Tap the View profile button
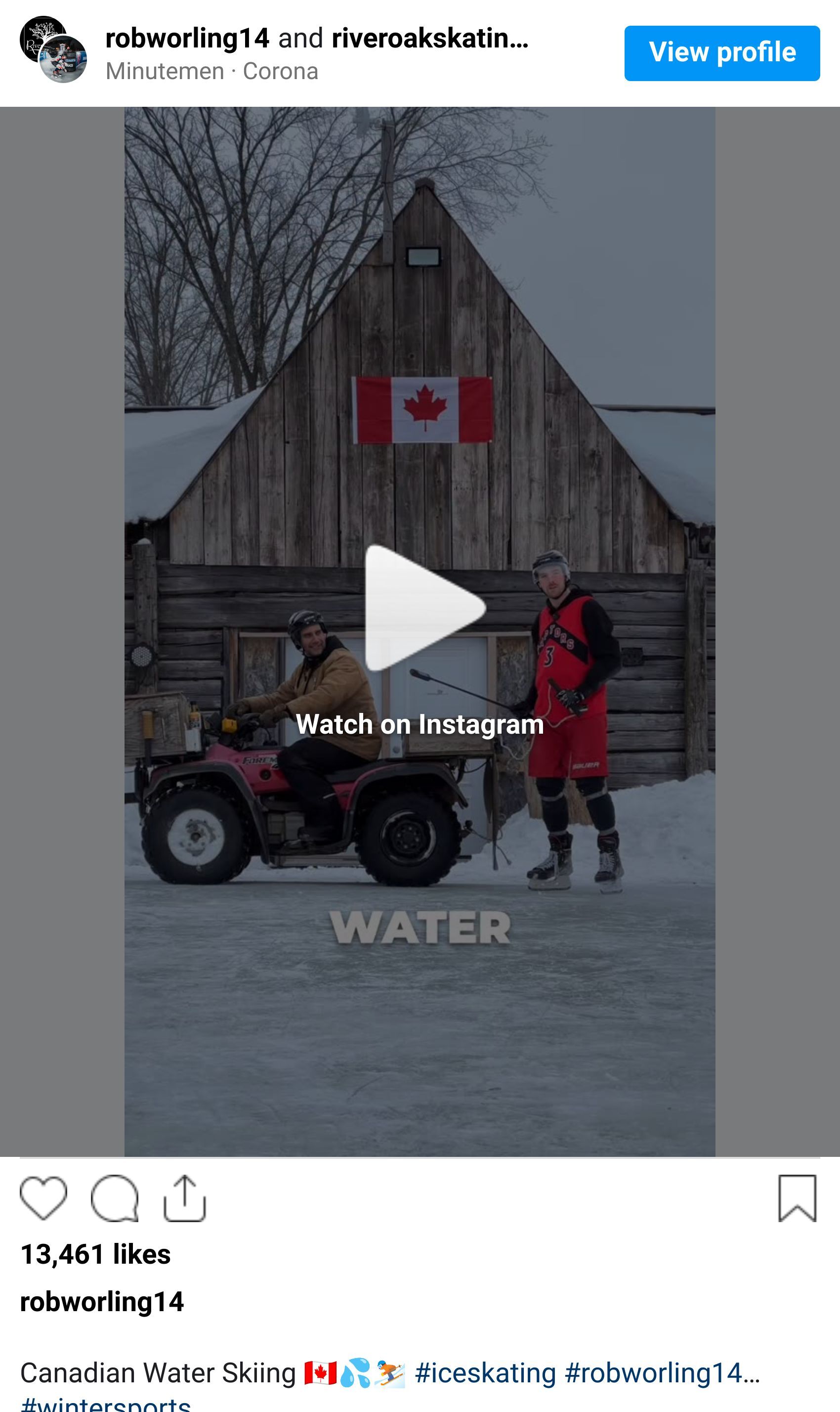Viewport: 840px width, 1412px height. click(721, 53)
